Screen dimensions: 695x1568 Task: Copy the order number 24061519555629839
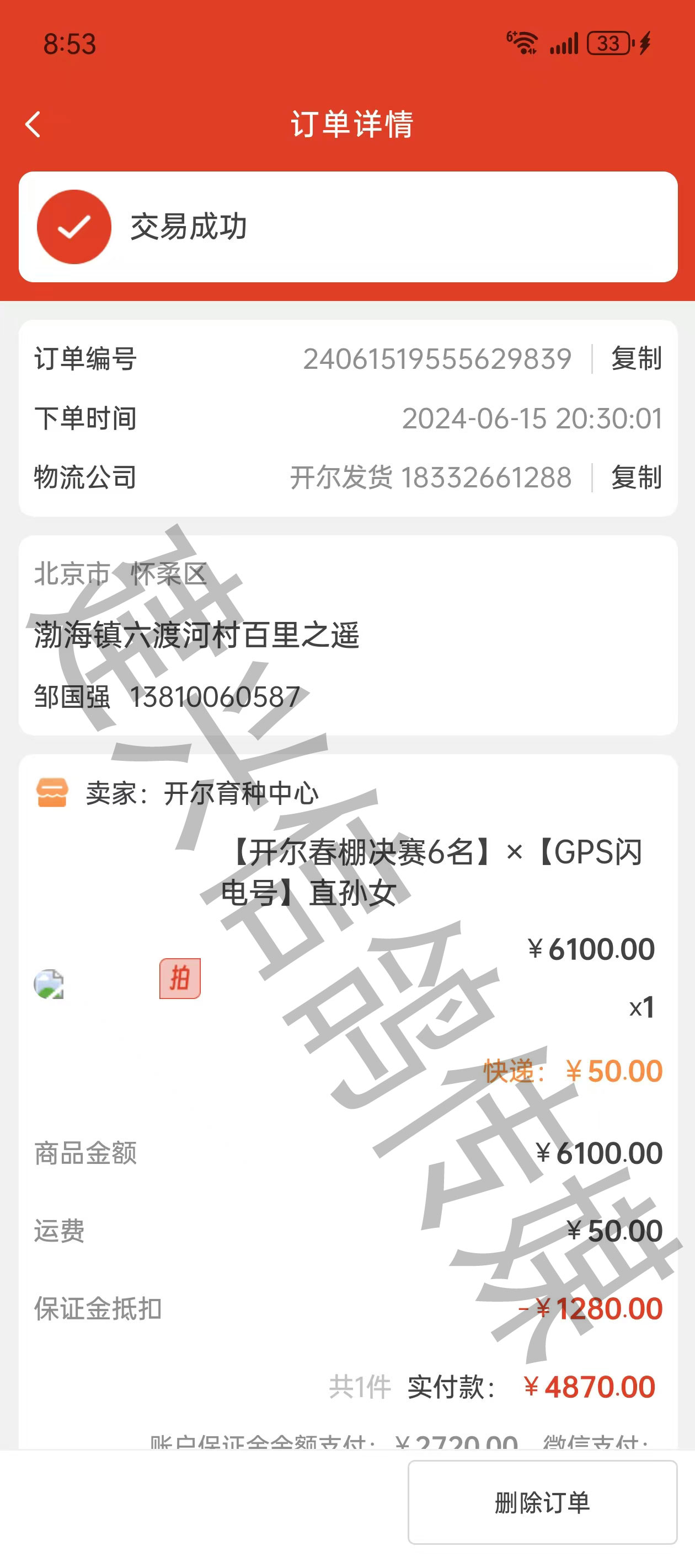point(636,358)
